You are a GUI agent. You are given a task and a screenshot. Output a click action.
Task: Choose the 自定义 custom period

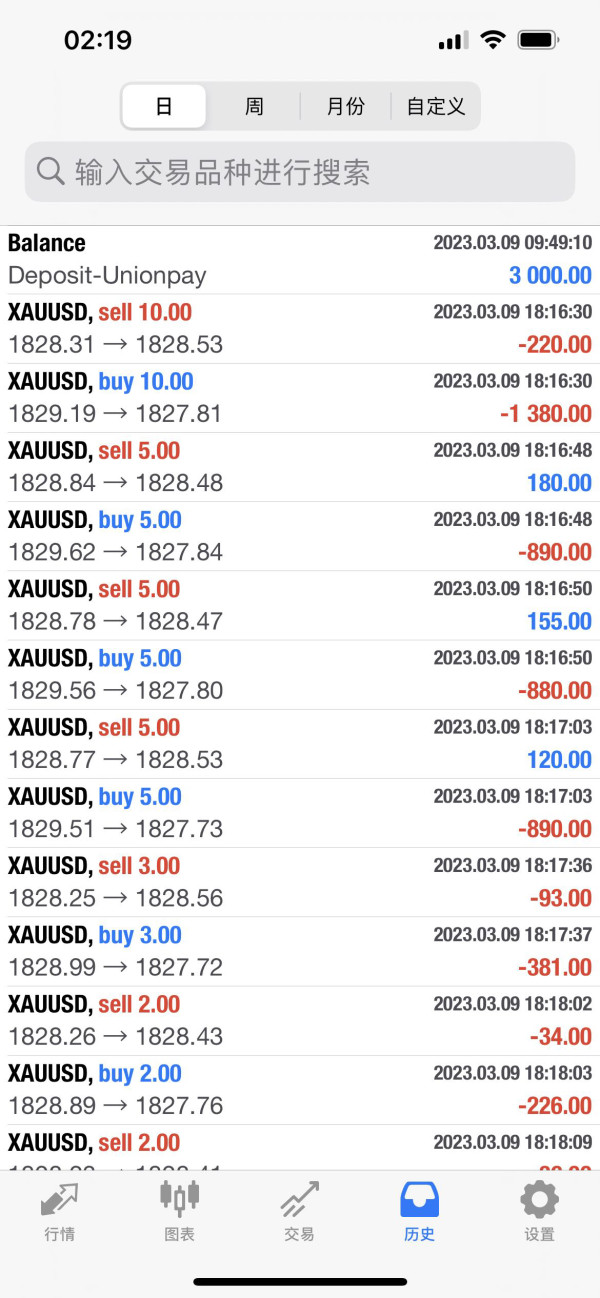436,106
